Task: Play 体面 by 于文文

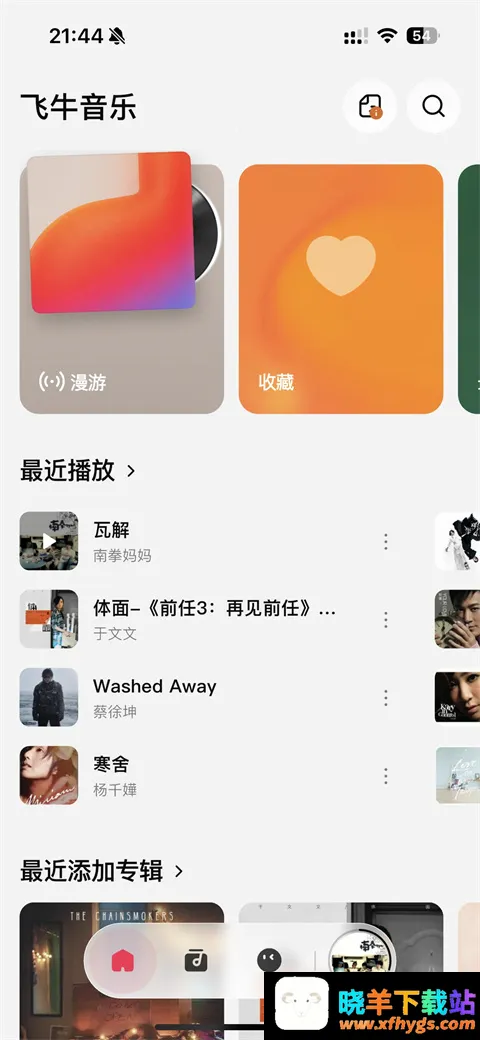Action: pos(199,619)
